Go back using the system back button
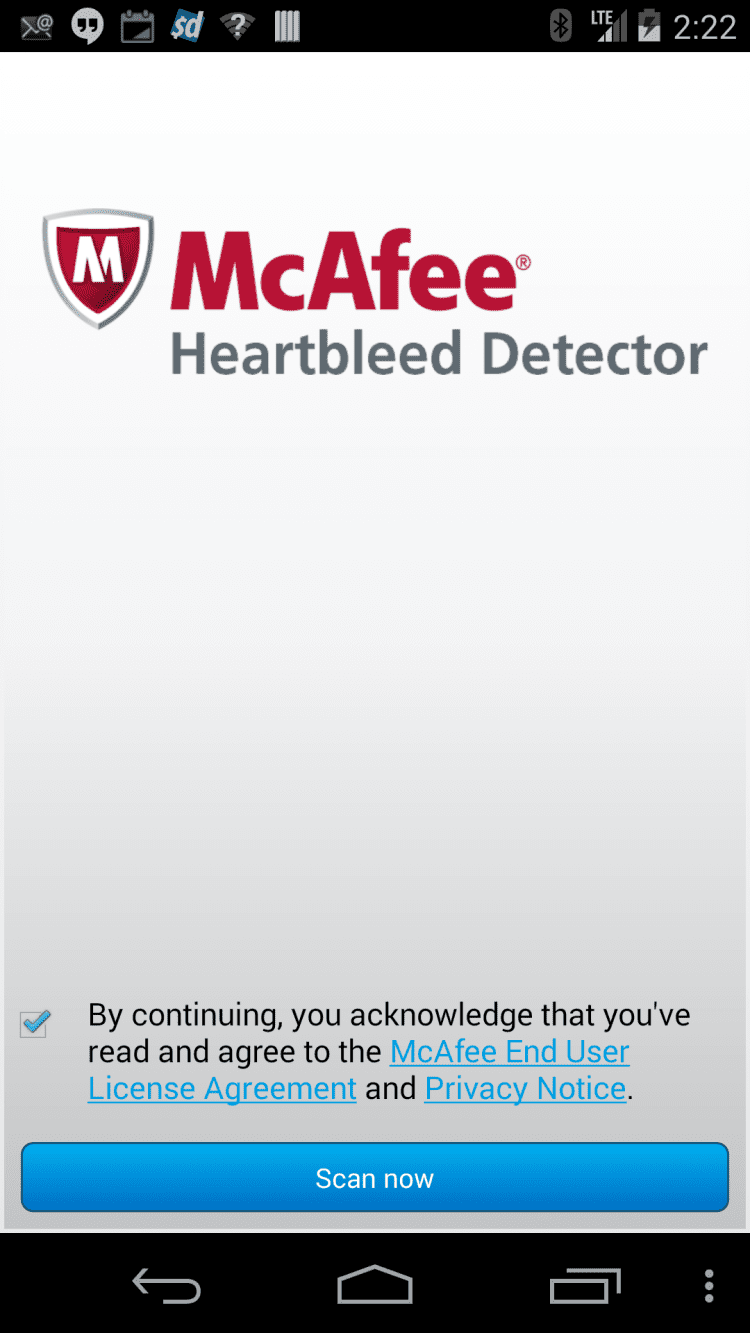Viewport: 750px width, 1333px height. (167, 1285)
